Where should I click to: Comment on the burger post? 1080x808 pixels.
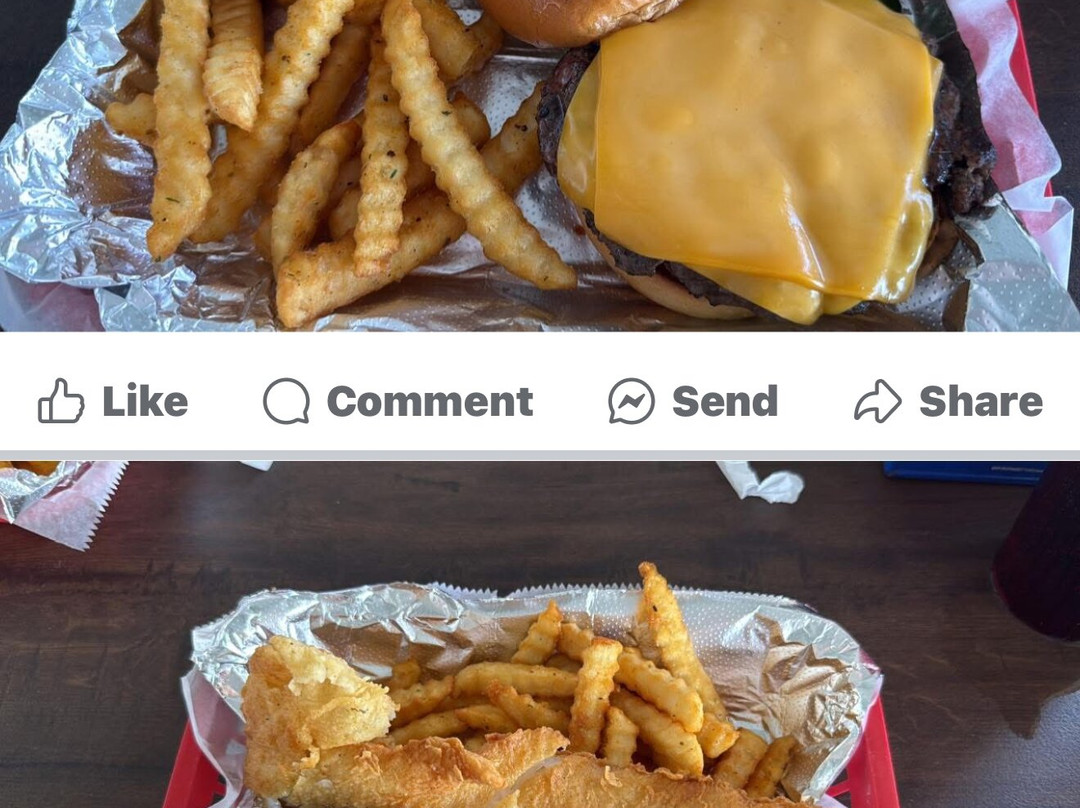coord(398,401)
